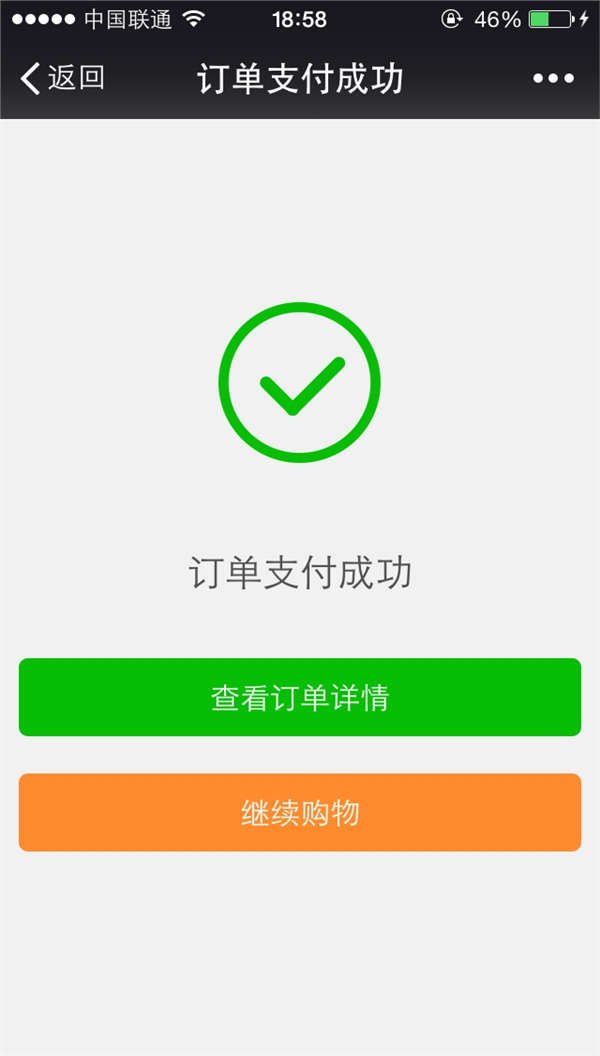Tap 继续购物 to keep shopping

(300, 812)
